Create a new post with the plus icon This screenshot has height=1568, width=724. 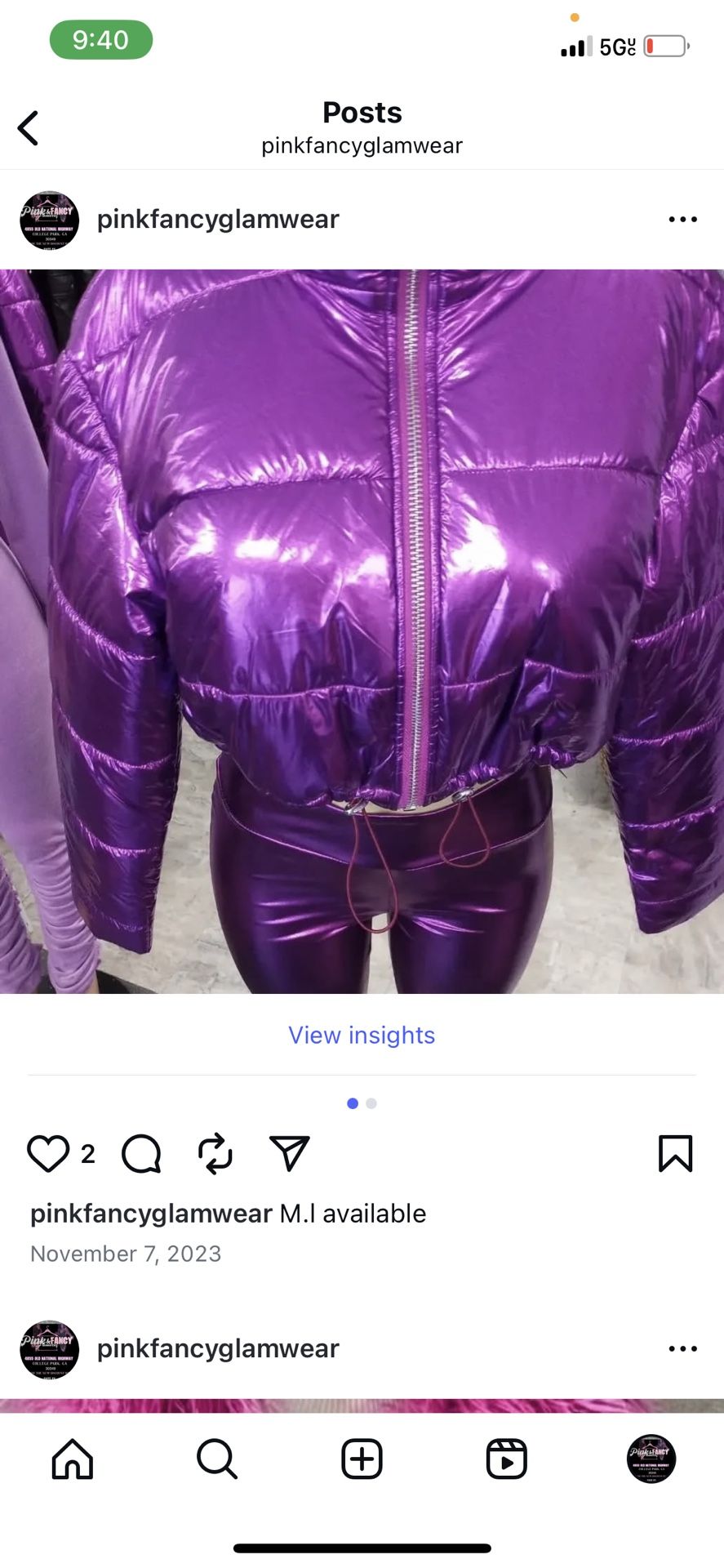pos(362,1460)
